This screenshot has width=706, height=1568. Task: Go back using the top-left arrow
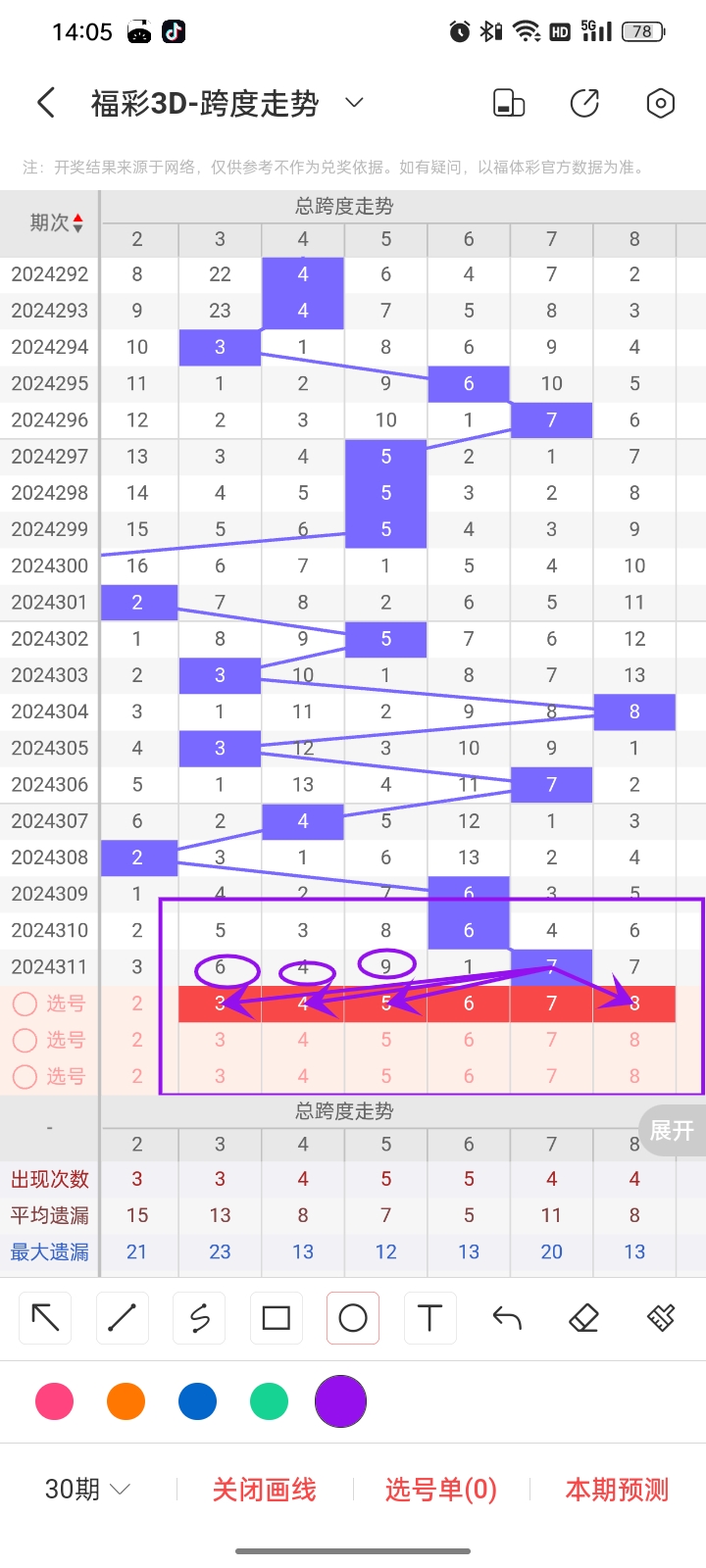point(46,103)
